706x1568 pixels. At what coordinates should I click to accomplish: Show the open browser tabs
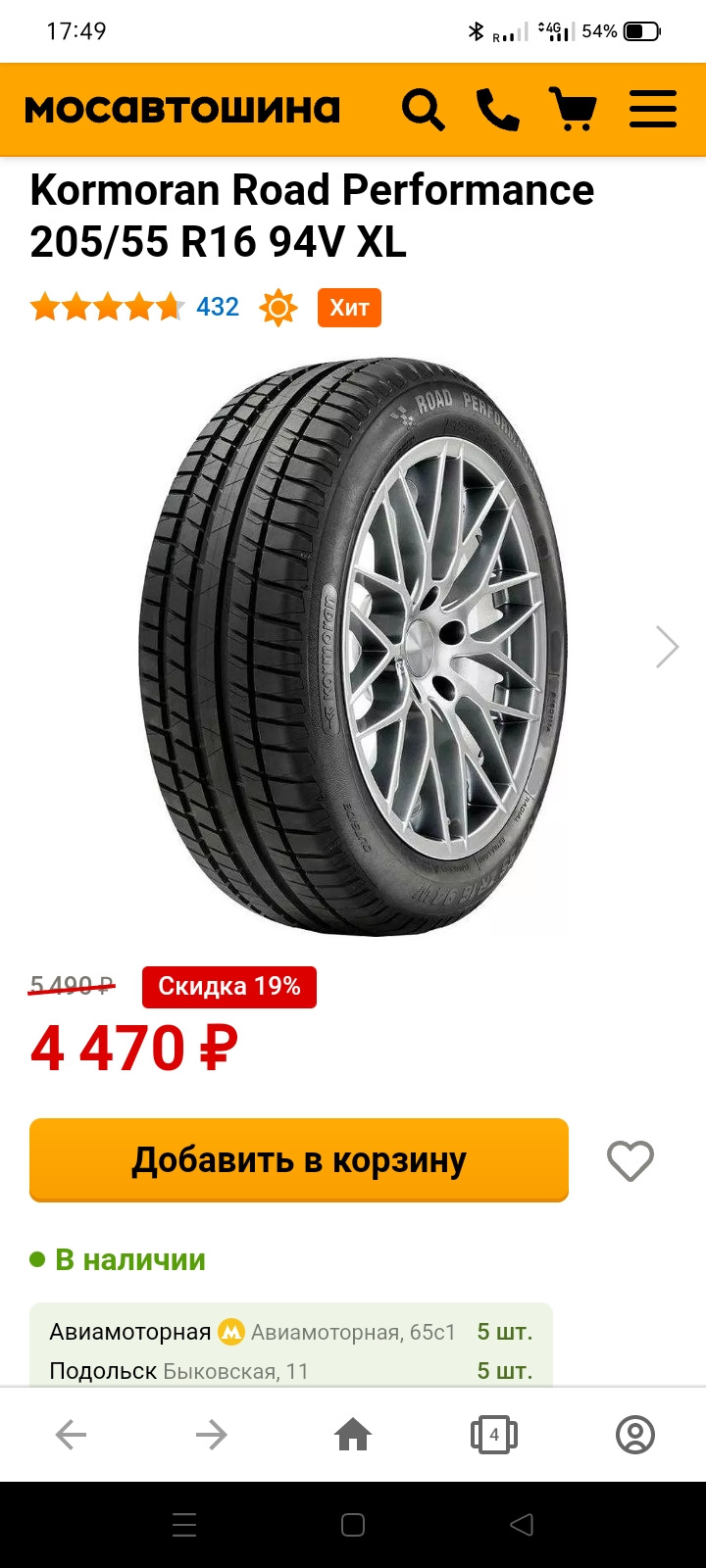[494, 1436]
